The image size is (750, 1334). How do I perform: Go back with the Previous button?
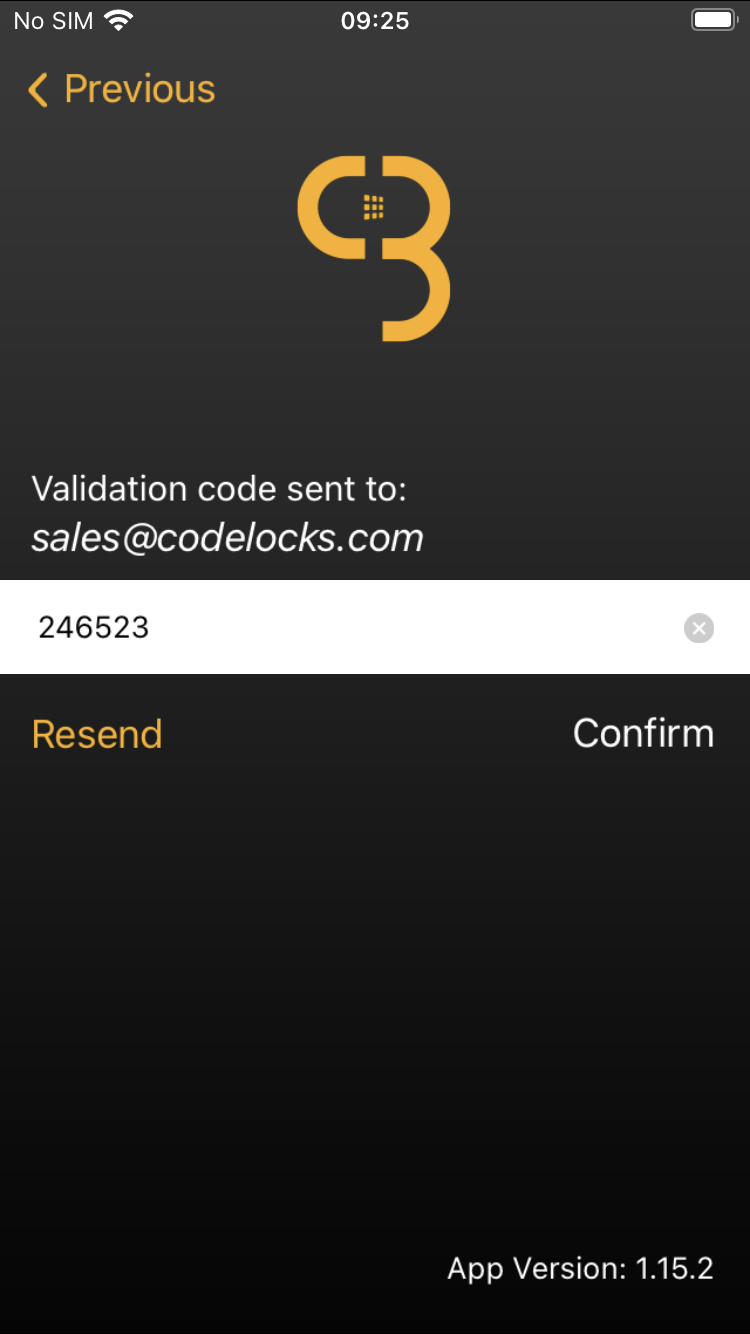[x=121, y=89]
